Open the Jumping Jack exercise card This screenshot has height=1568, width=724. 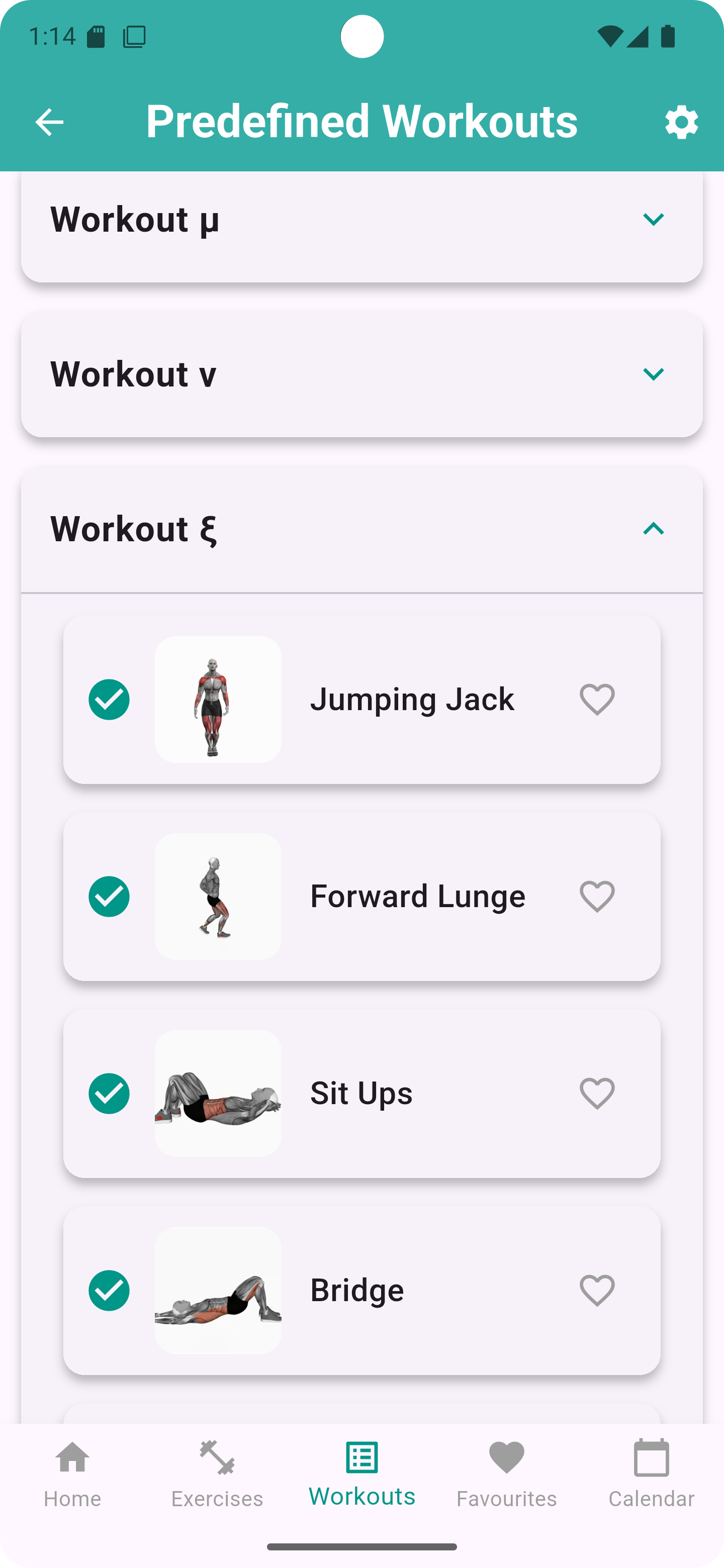pos(412,700)
